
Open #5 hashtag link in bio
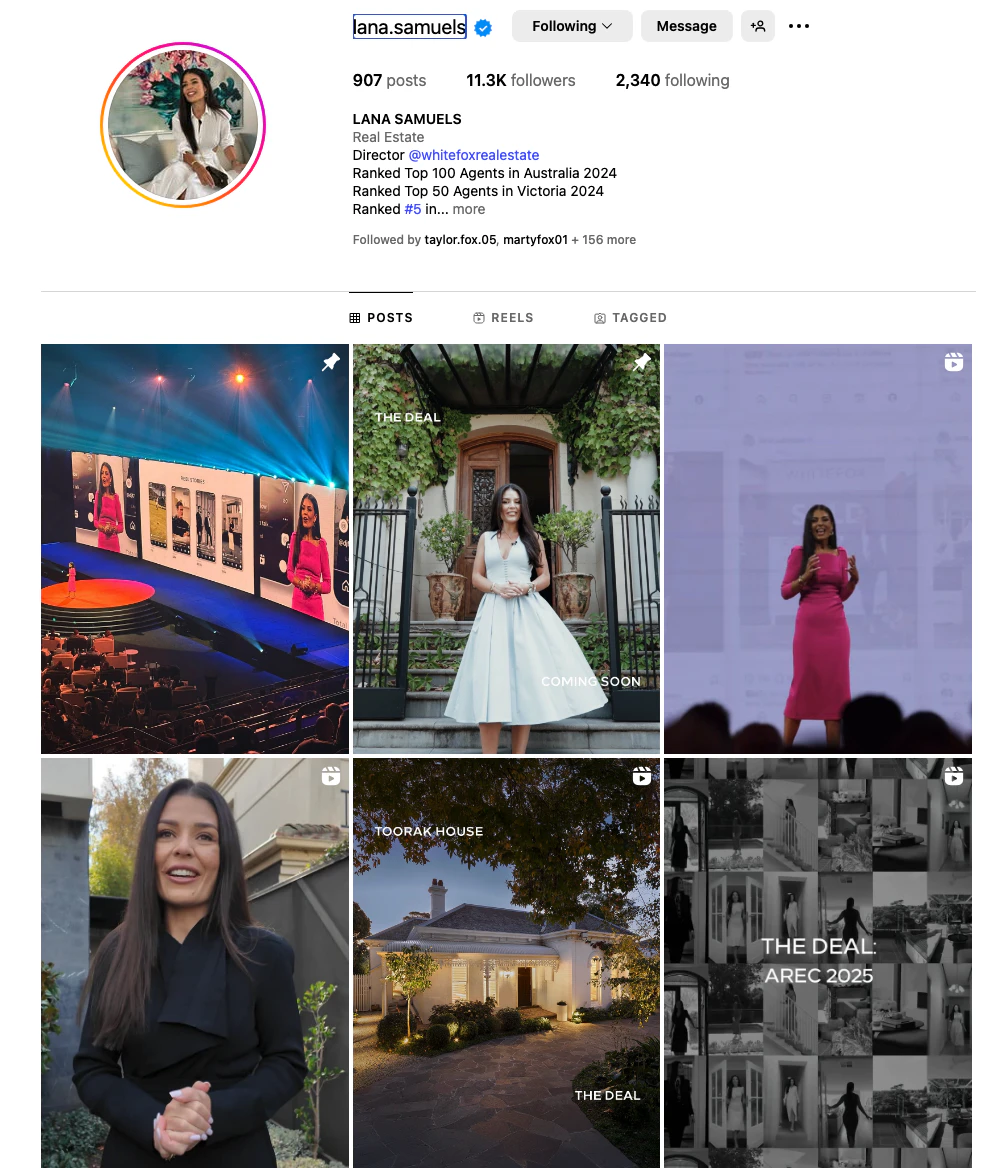(x=412, y=209)
